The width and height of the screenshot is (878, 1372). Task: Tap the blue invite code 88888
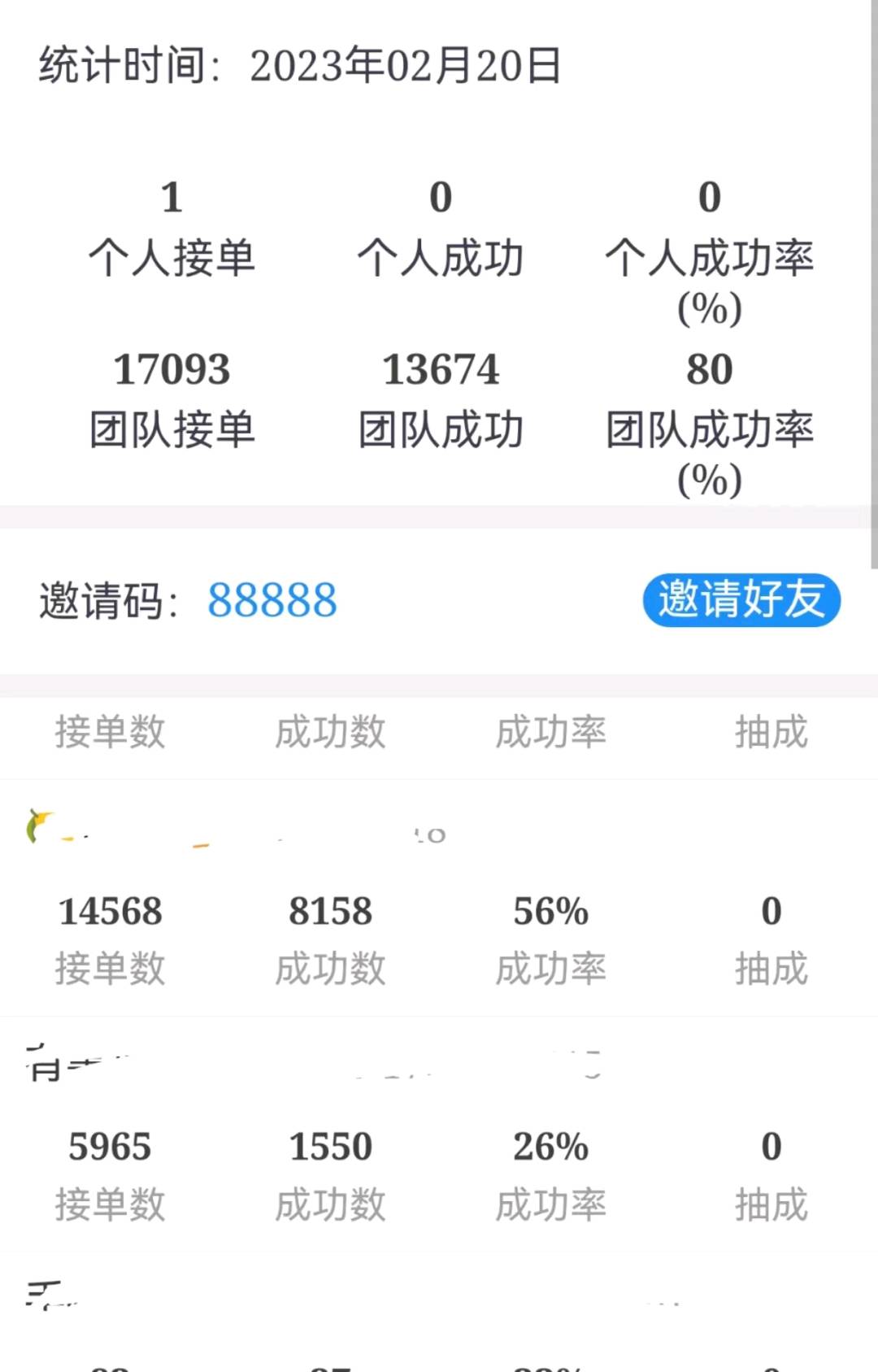point(272,601)
